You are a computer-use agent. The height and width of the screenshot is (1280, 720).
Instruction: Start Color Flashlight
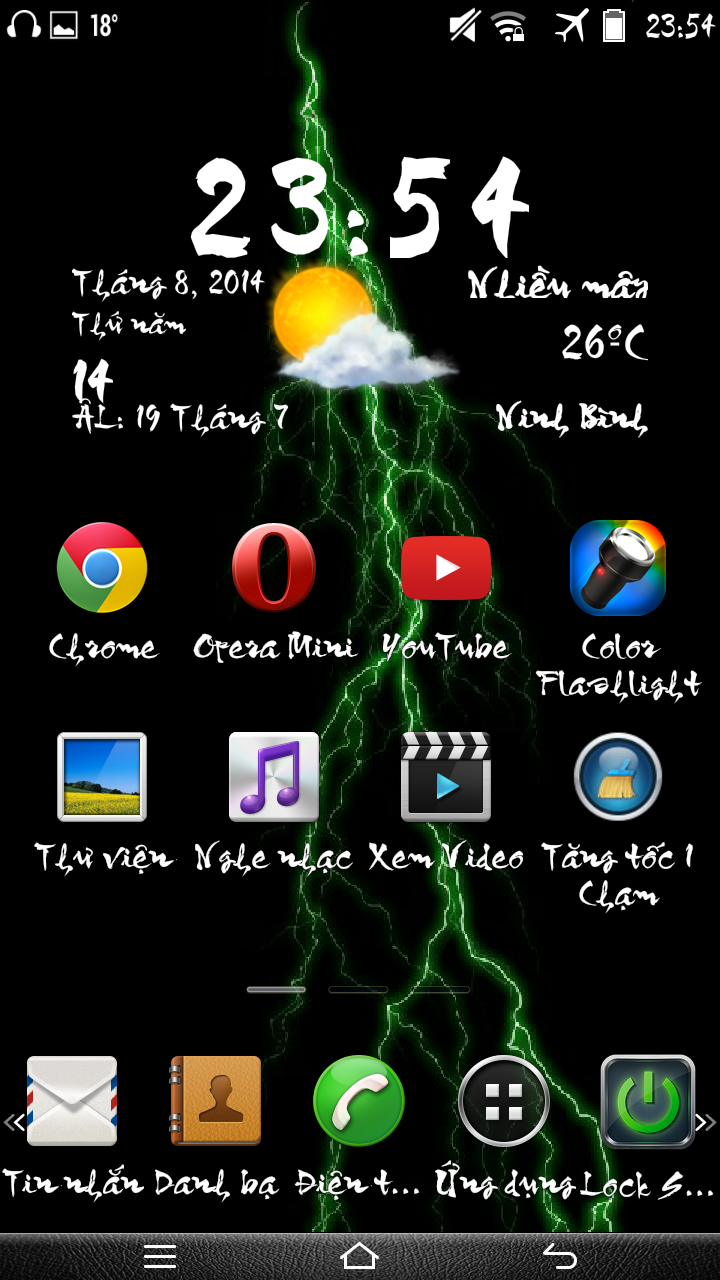coord(617,570)
